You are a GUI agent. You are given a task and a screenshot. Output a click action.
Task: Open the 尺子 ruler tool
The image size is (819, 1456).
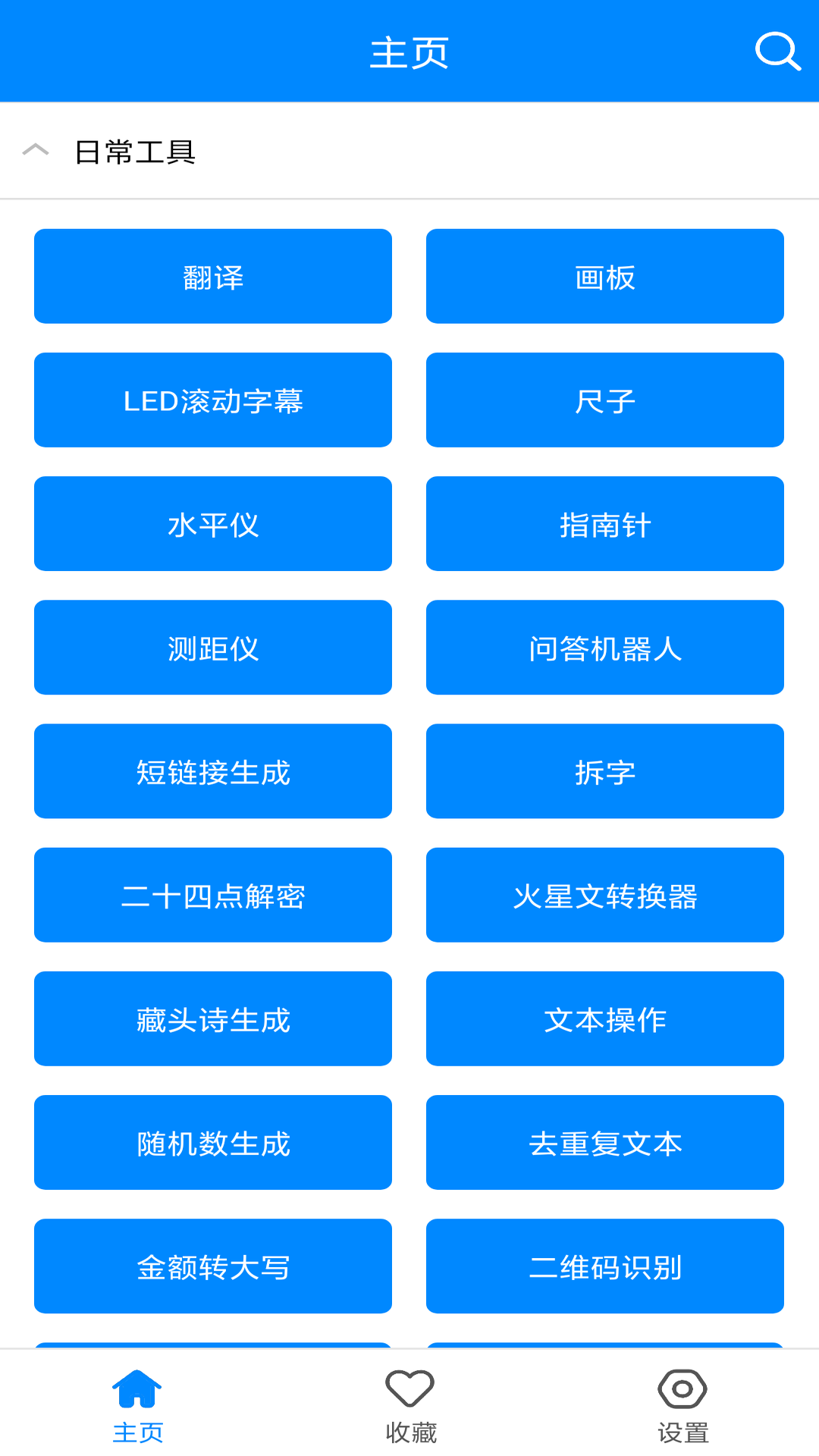(x=604, y=400)
